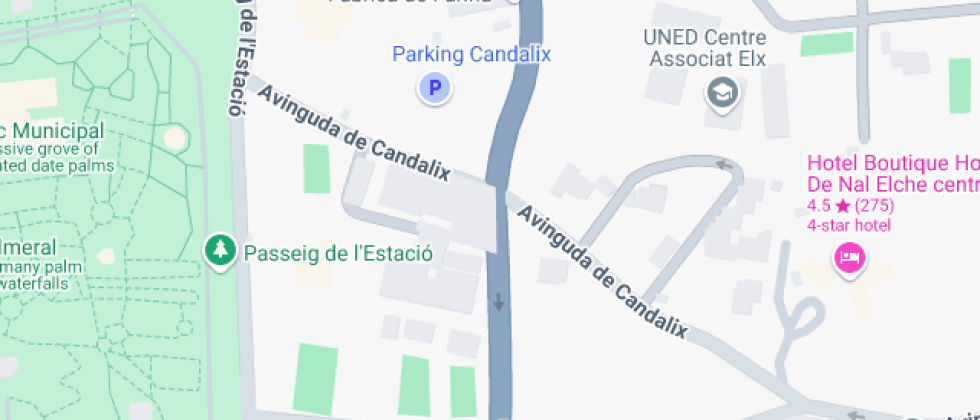The width and height of the screenshot is (980, 420).
Task: Open the Hotel Boutique De Nal Elche marker
Action: (849, 259)
